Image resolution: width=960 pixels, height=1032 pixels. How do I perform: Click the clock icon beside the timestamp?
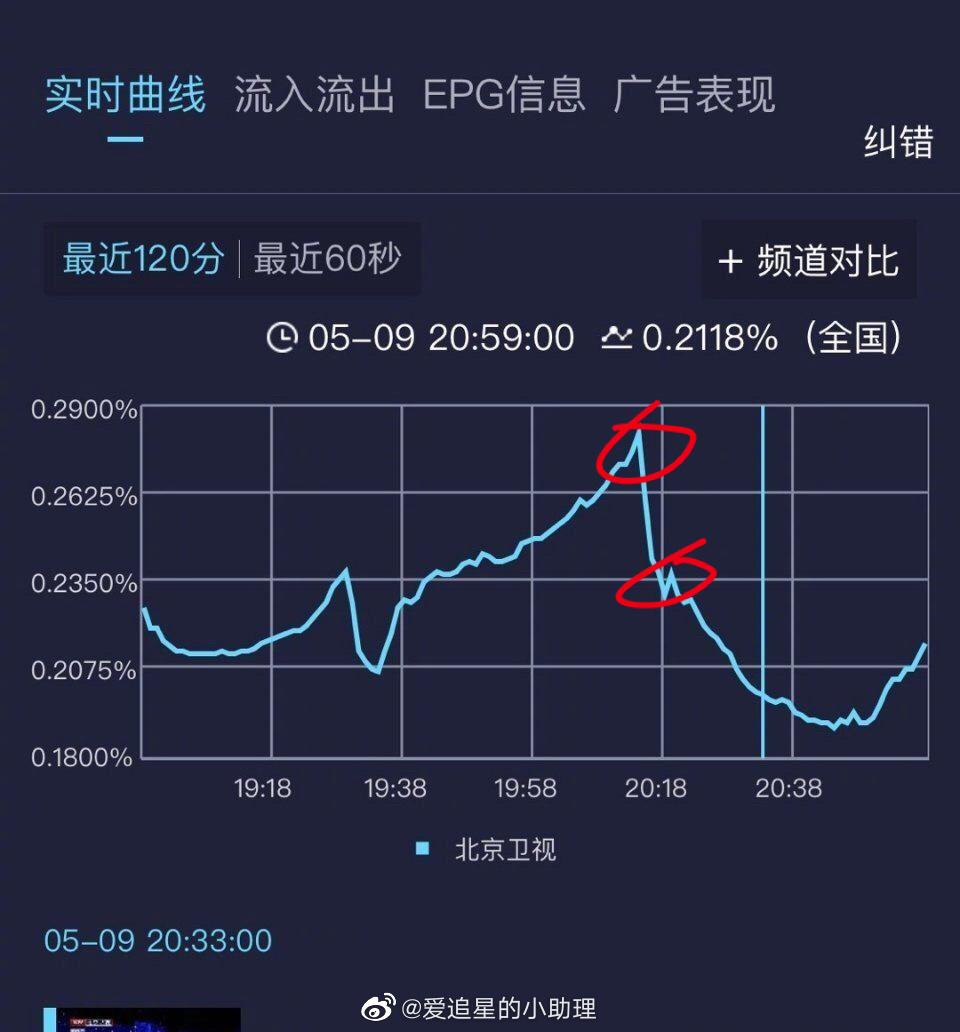[x=285, y=338]
